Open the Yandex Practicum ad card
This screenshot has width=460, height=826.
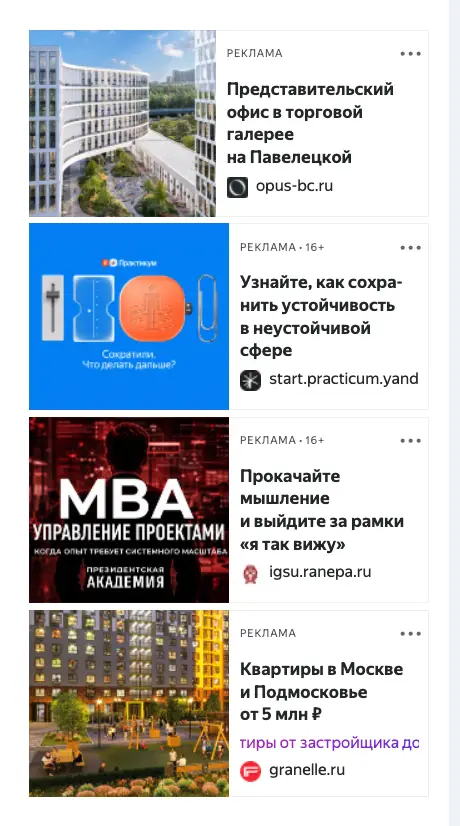[x=228, y=316]
